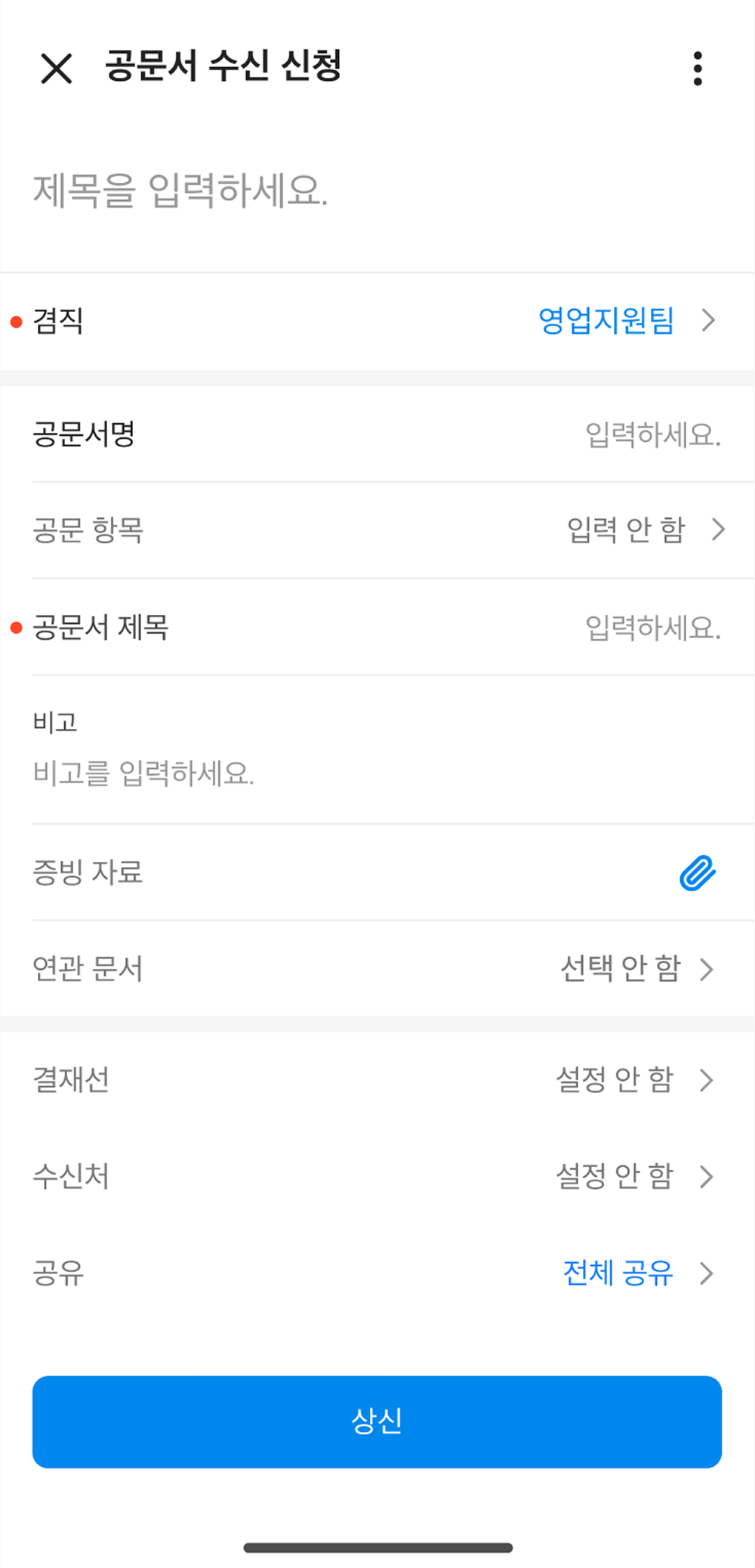Choose recipients in 수신처 row
This screenshot has height=1568, width=755.
point(633,1176)
